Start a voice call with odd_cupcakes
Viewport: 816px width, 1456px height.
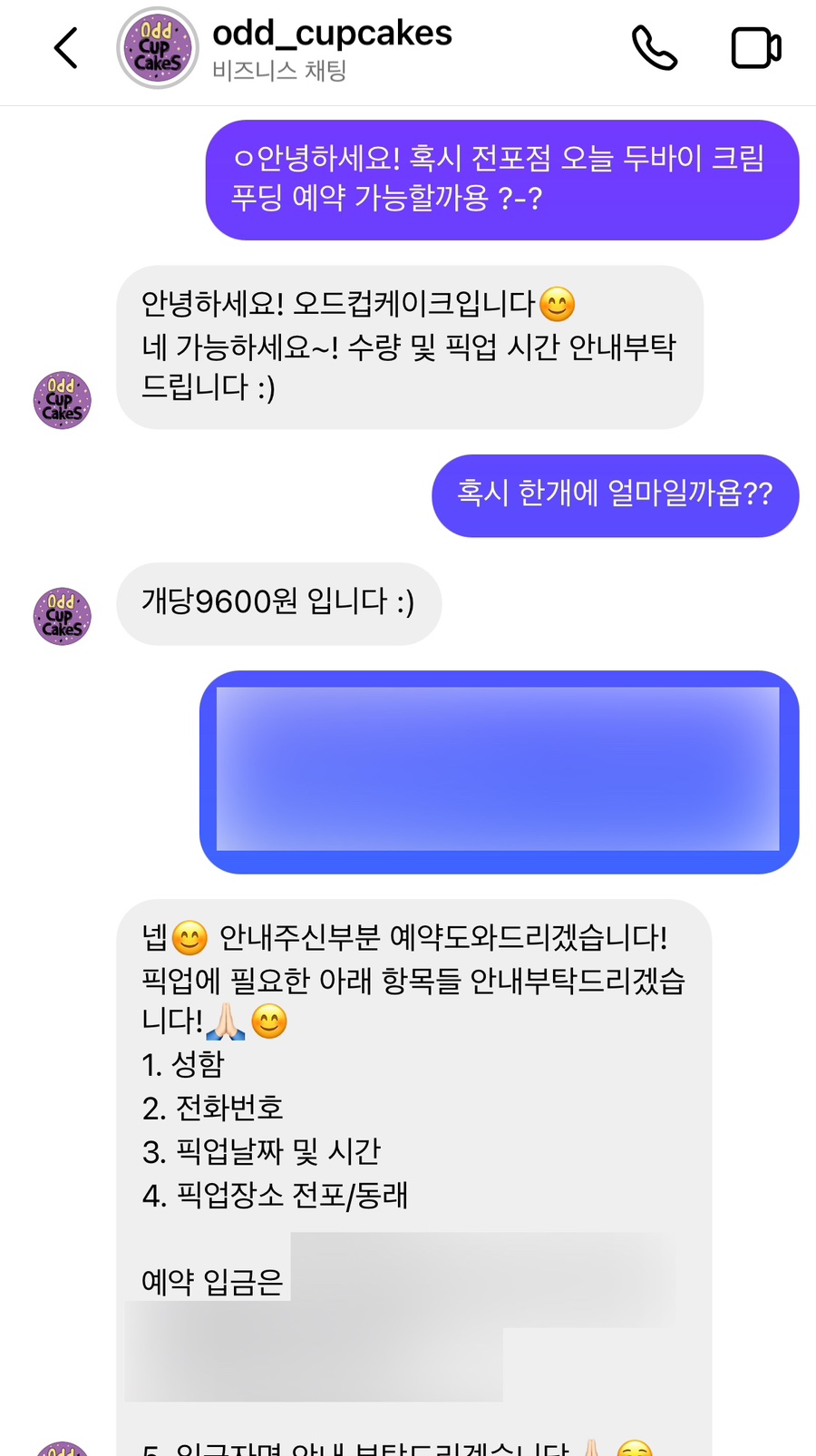(654, 48)
